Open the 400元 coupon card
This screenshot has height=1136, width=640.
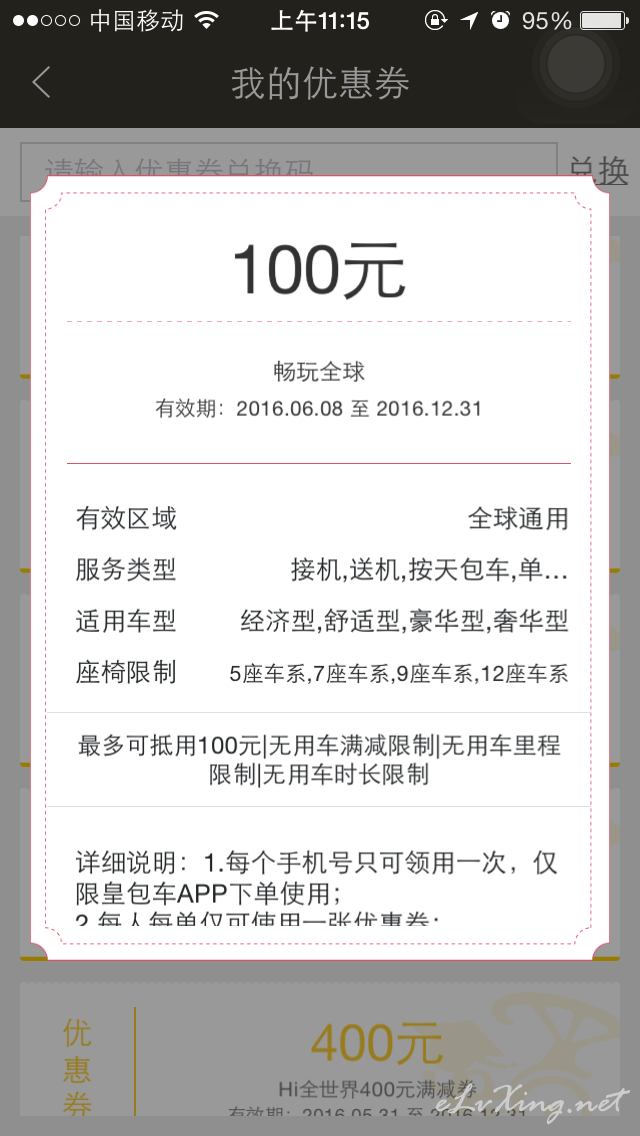pos(320,1049)
